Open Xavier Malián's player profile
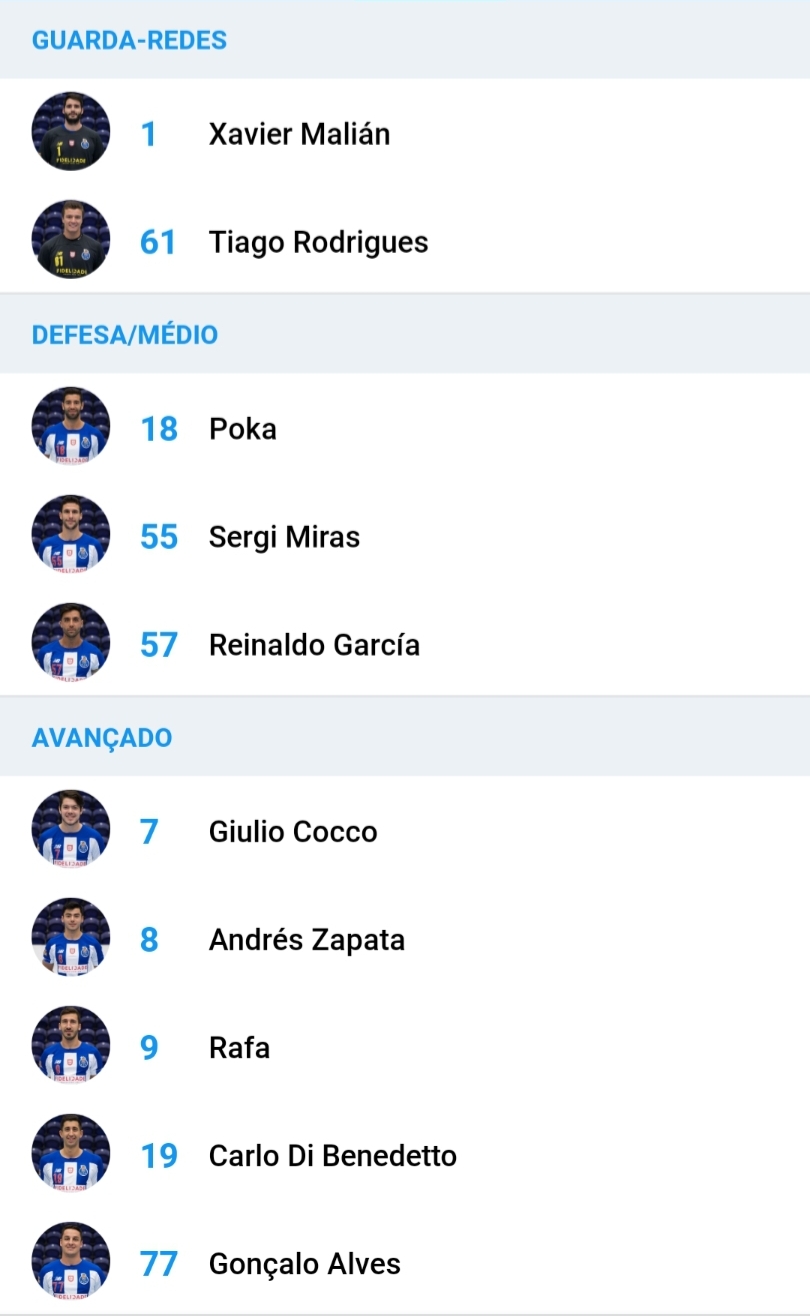 405,133
